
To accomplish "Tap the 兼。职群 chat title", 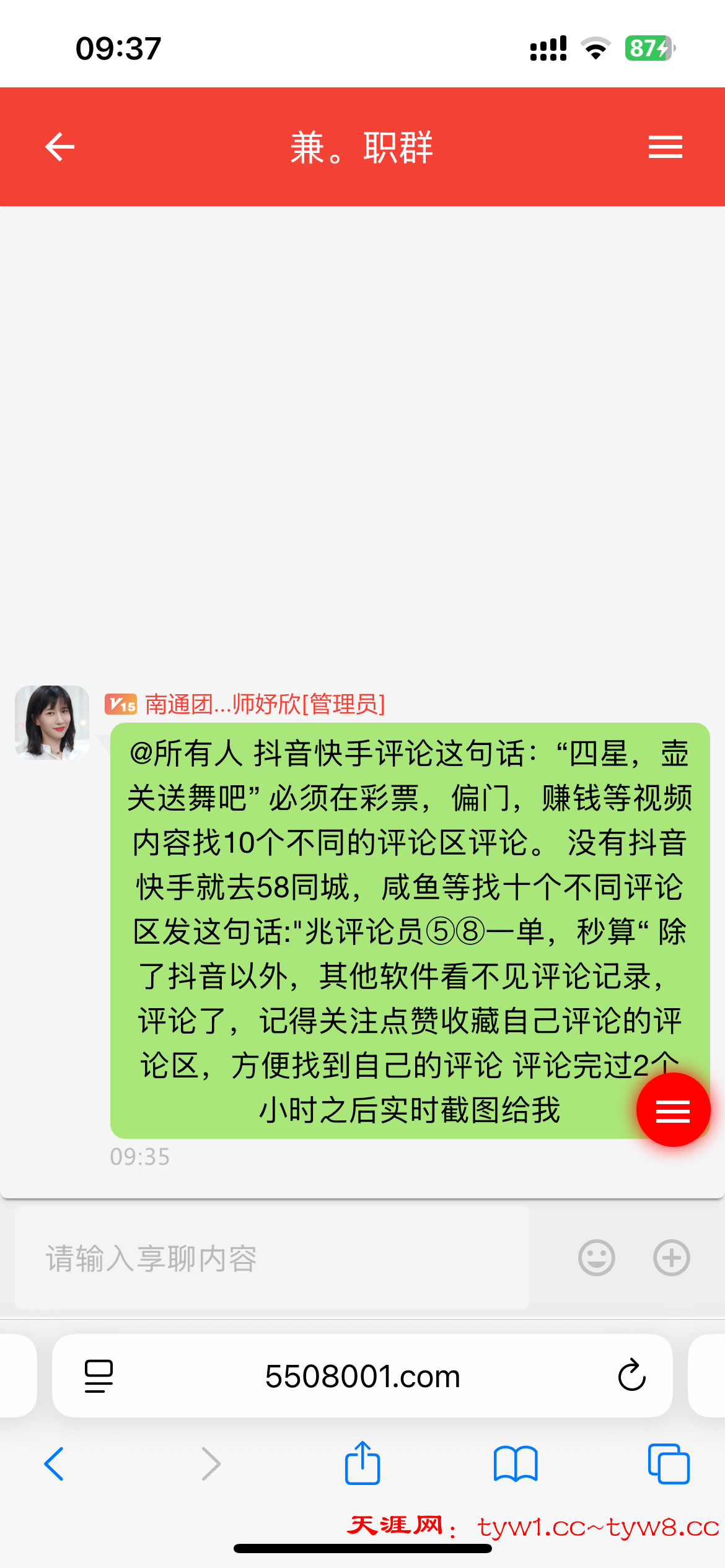I will point(362,147).
